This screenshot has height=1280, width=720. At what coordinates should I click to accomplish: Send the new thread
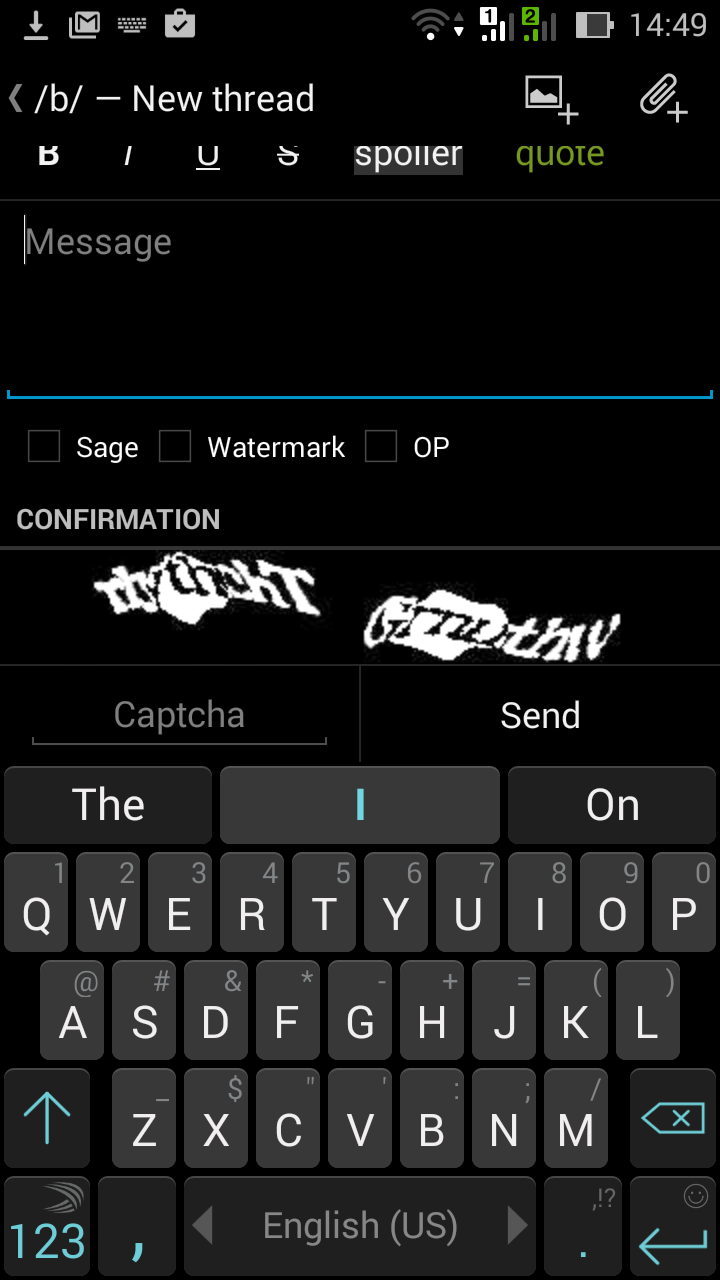pos(540,716)
